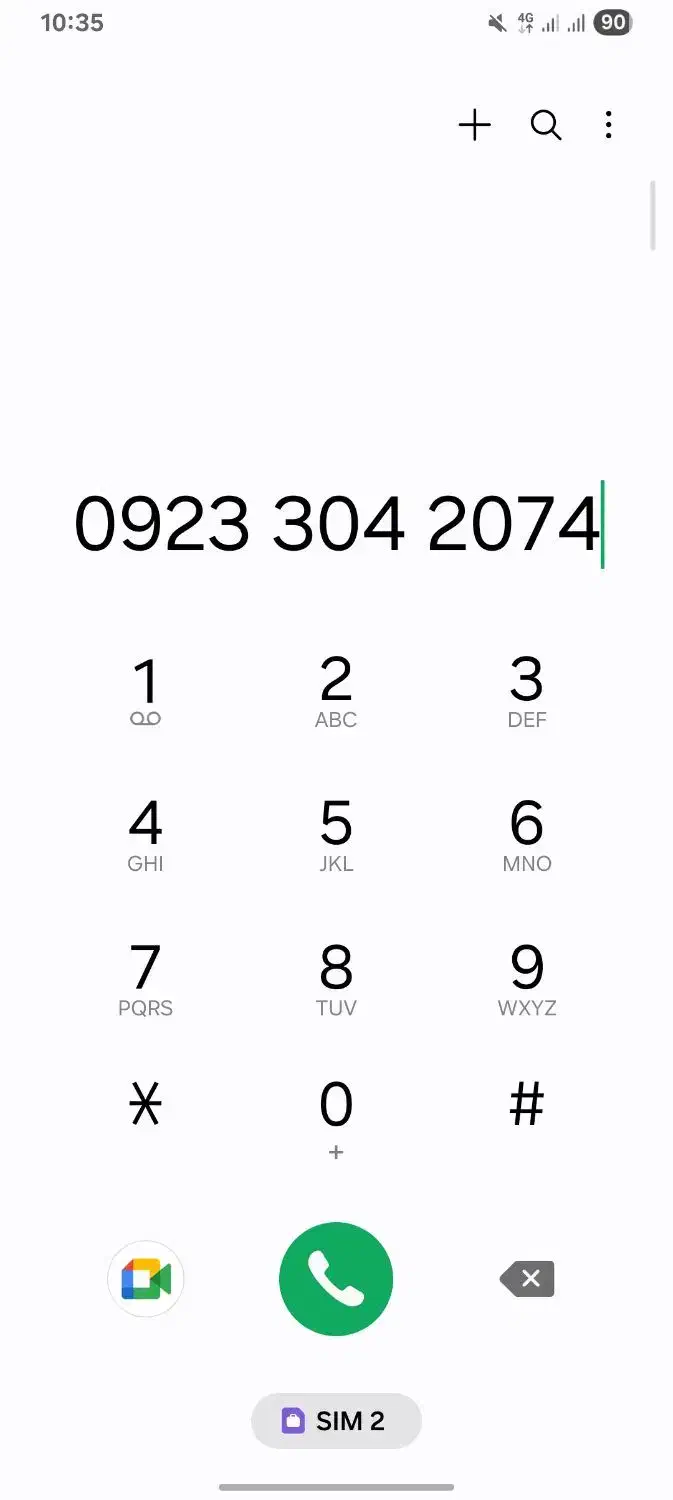Open the three-dot overflow menu

pos(608,125)
